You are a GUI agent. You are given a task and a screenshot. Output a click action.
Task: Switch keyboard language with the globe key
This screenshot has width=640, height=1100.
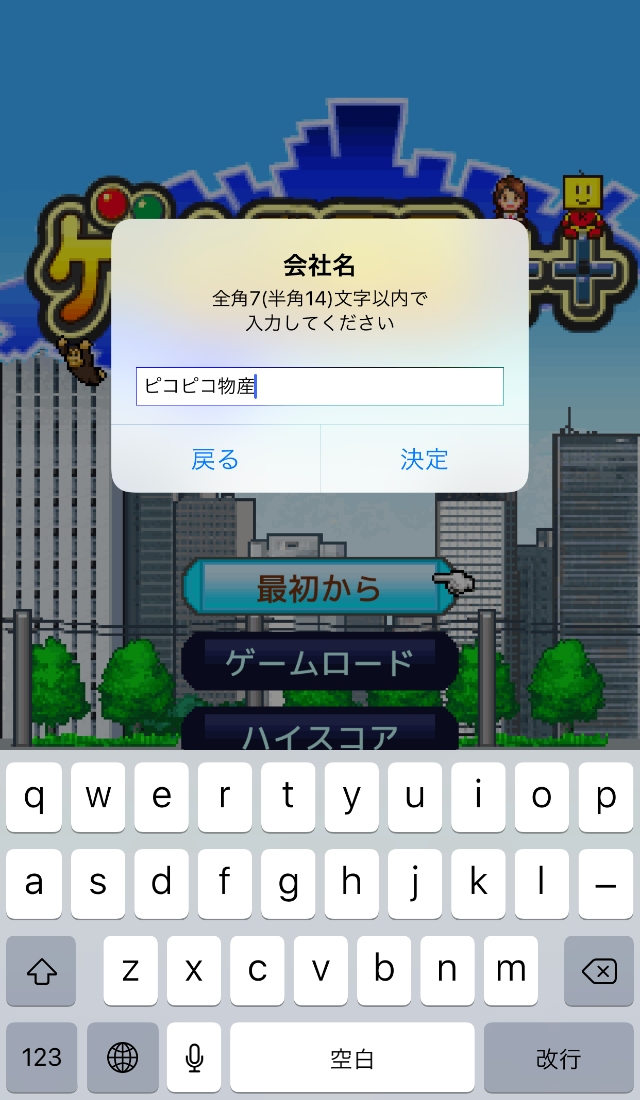pyautogui.click(x=122, y=1058)
